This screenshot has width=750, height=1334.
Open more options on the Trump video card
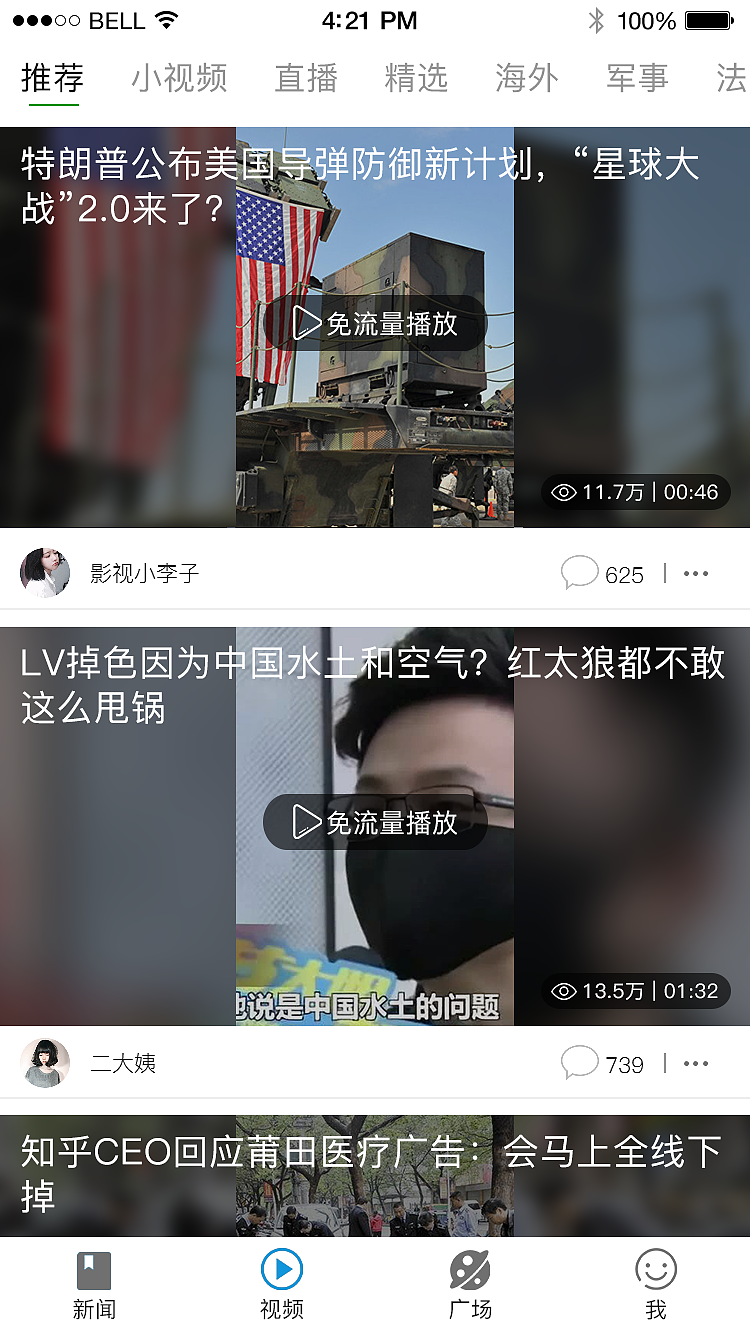pos(695,572)
